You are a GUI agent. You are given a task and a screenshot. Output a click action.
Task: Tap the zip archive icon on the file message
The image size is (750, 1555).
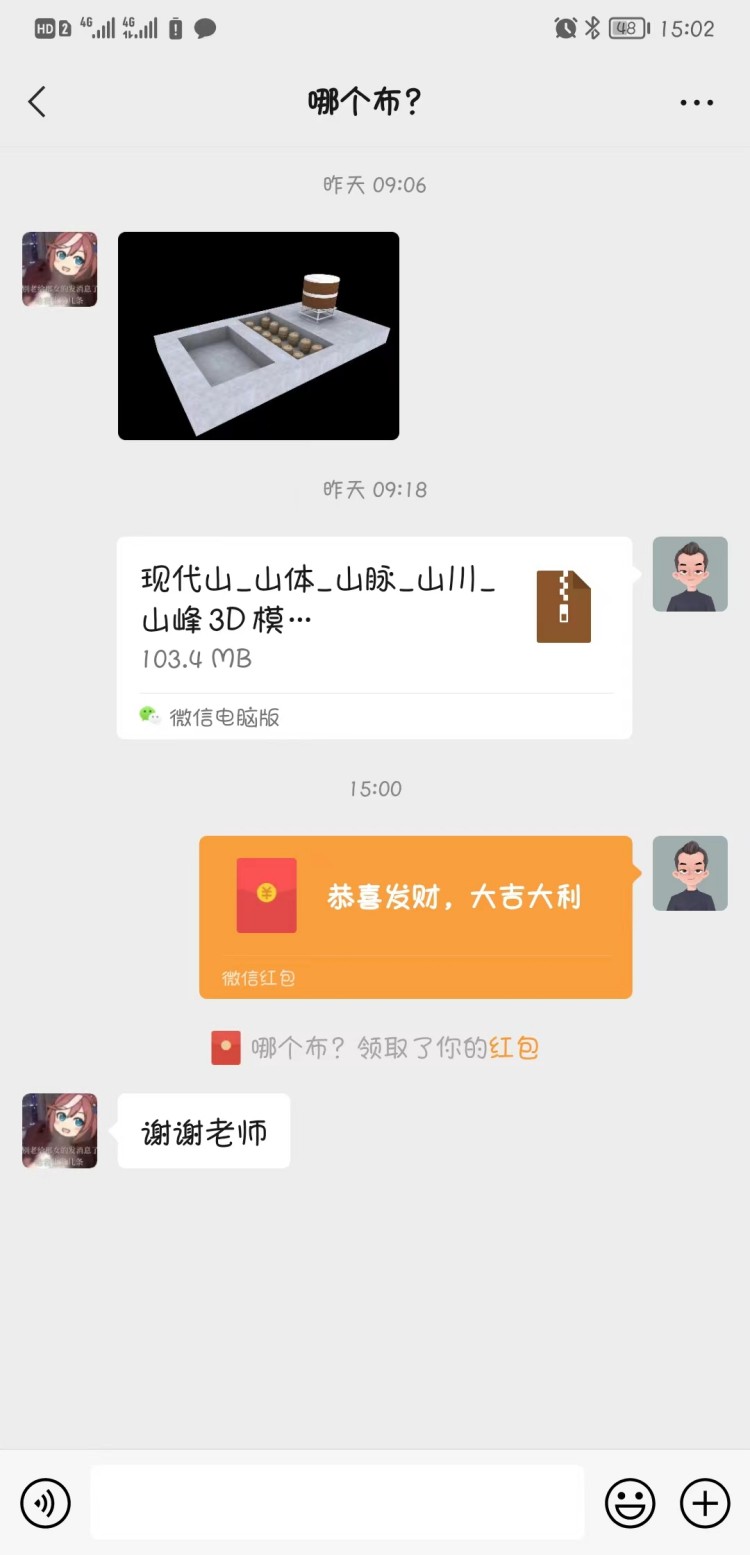(563, 605)
